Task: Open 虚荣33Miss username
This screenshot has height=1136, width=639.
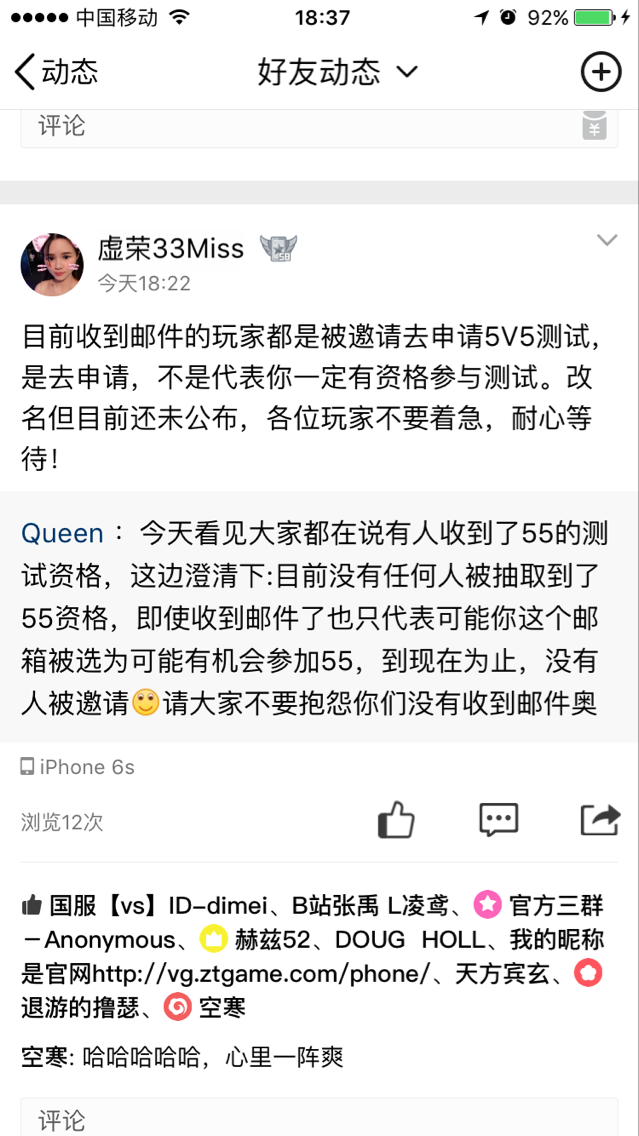Action: click(171, 248)
